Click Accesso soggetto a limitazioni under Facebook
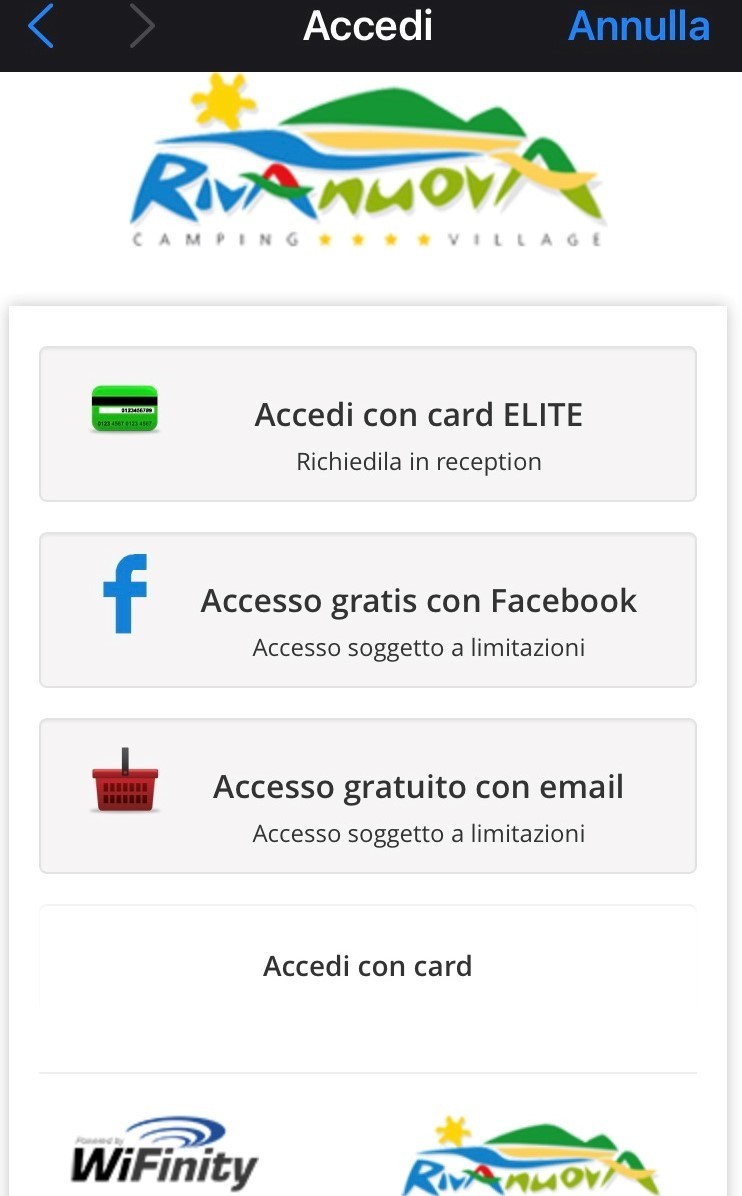This screenshot has height=1196, width=742. (x=417, y=647)
